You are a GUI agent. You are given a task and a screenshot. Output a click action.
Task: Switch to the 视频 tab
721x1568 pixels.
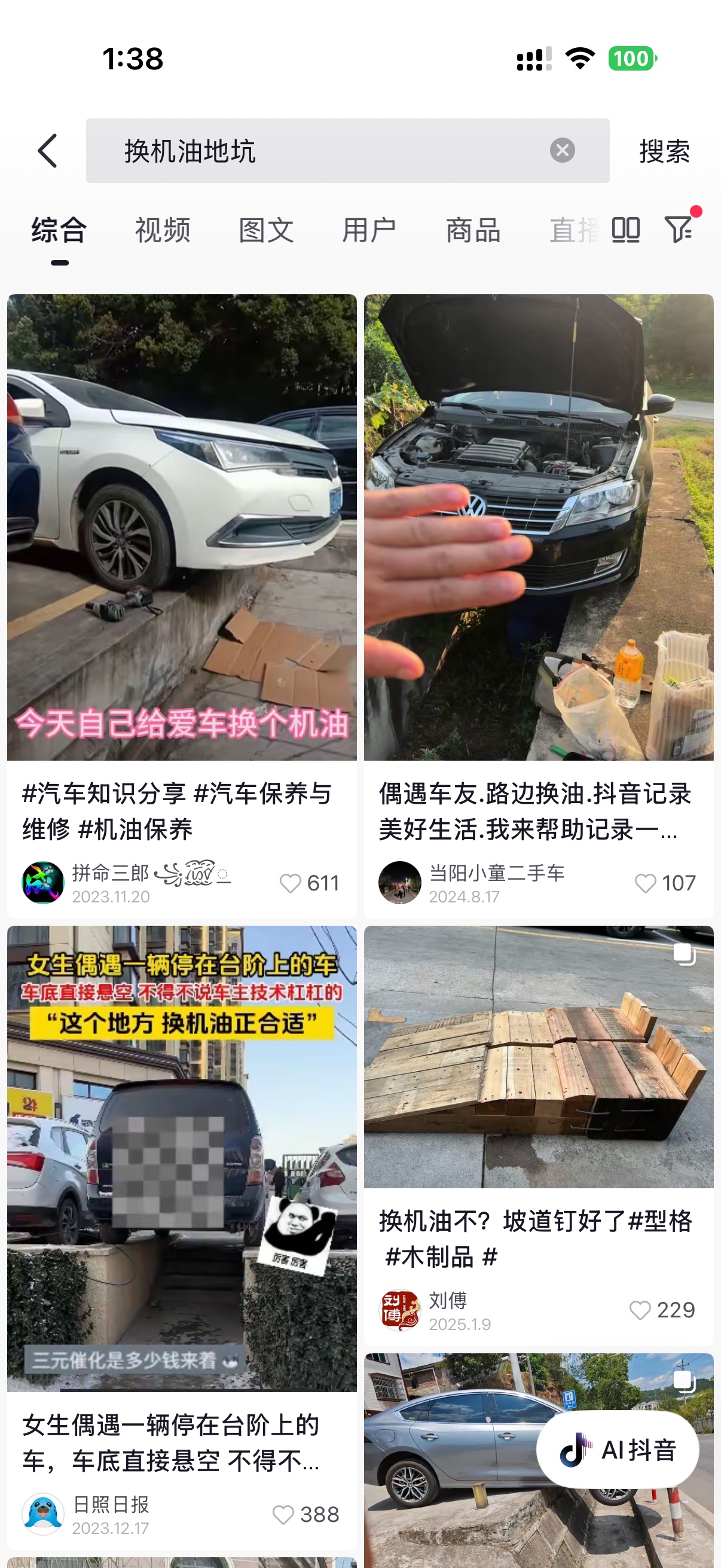[x=163, y=231]
